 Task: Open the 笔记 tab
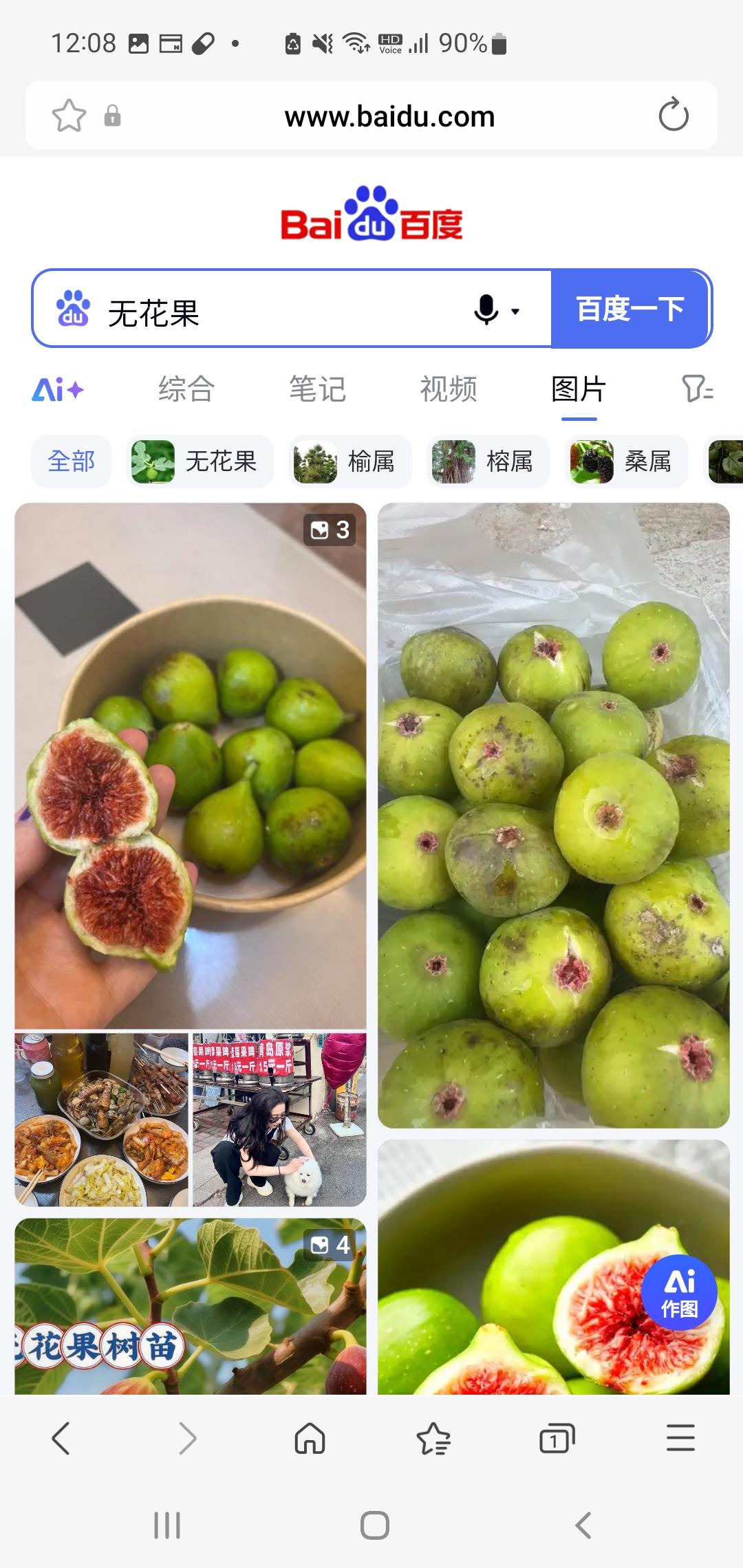[317, 390]
